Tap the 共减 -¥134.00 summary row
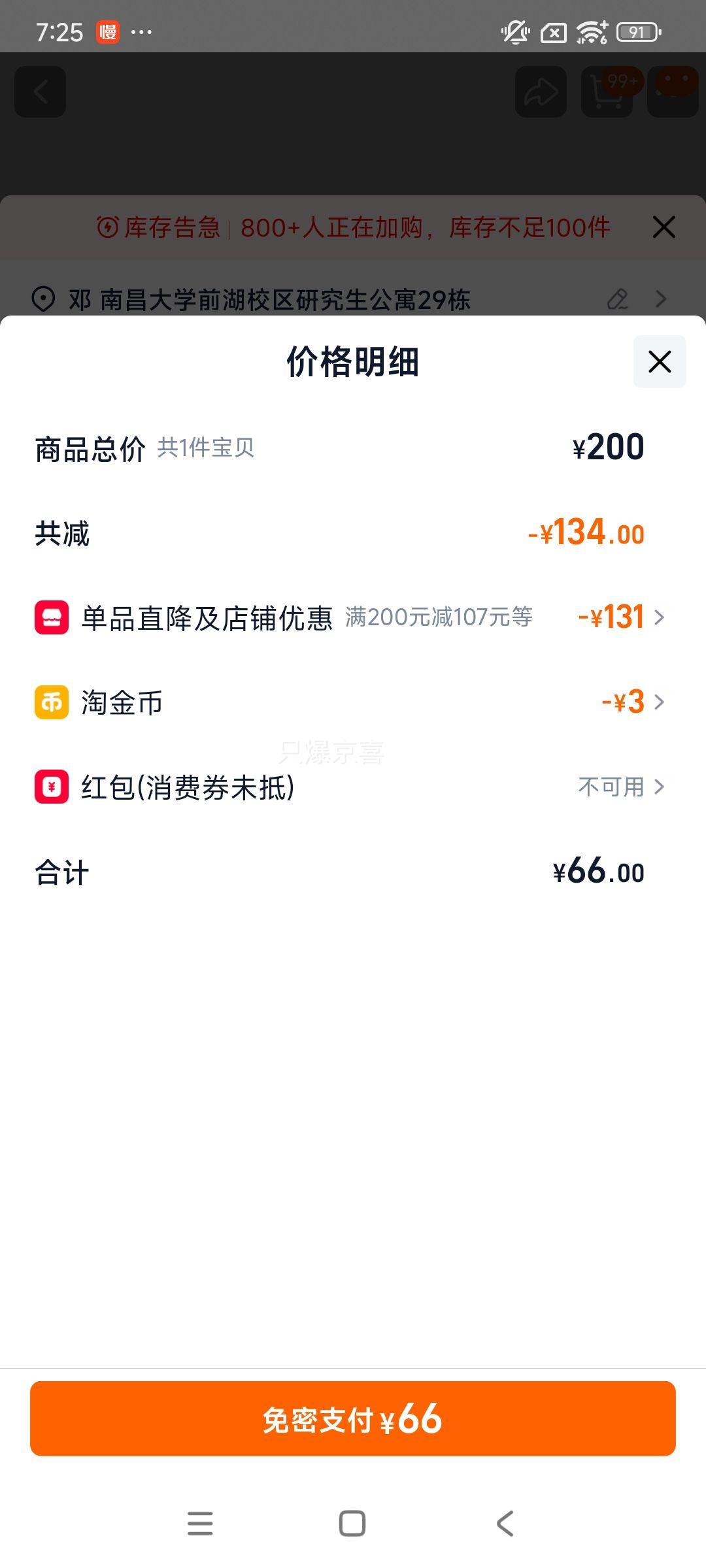This screenshot has width=706, height=1568. (353, 533)
